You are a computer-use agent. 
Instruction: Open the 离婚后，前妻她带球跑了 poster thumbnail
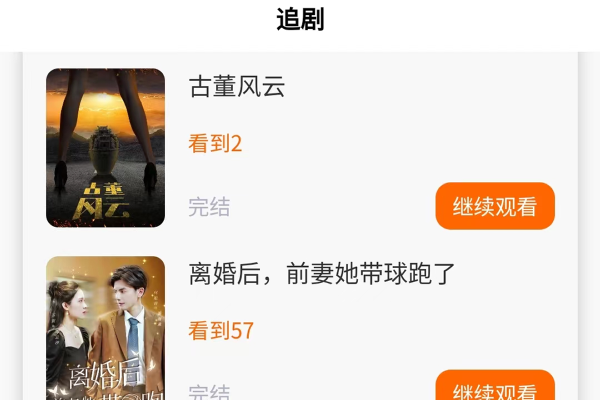(105, 328)
